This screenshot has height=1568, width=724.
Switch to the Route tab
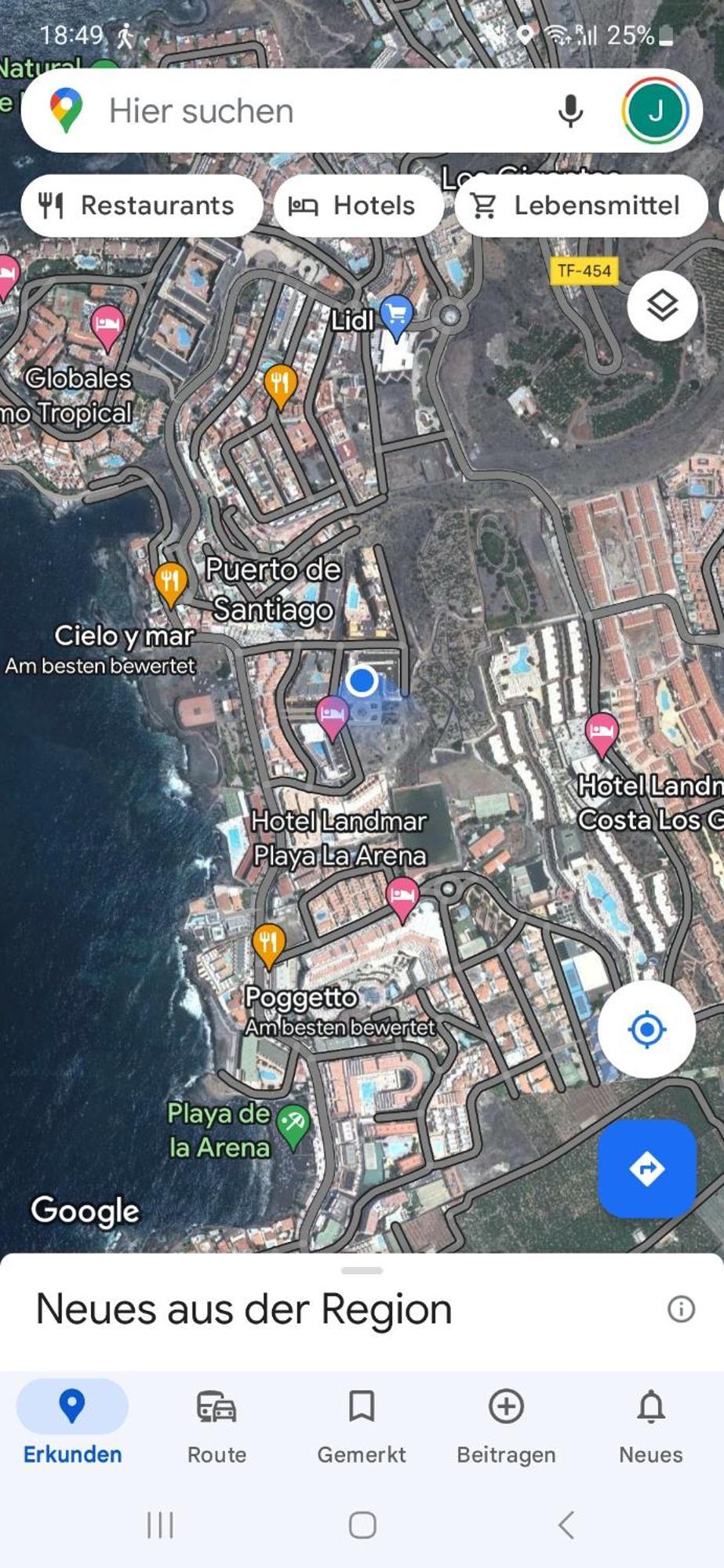click(216, 1423)
